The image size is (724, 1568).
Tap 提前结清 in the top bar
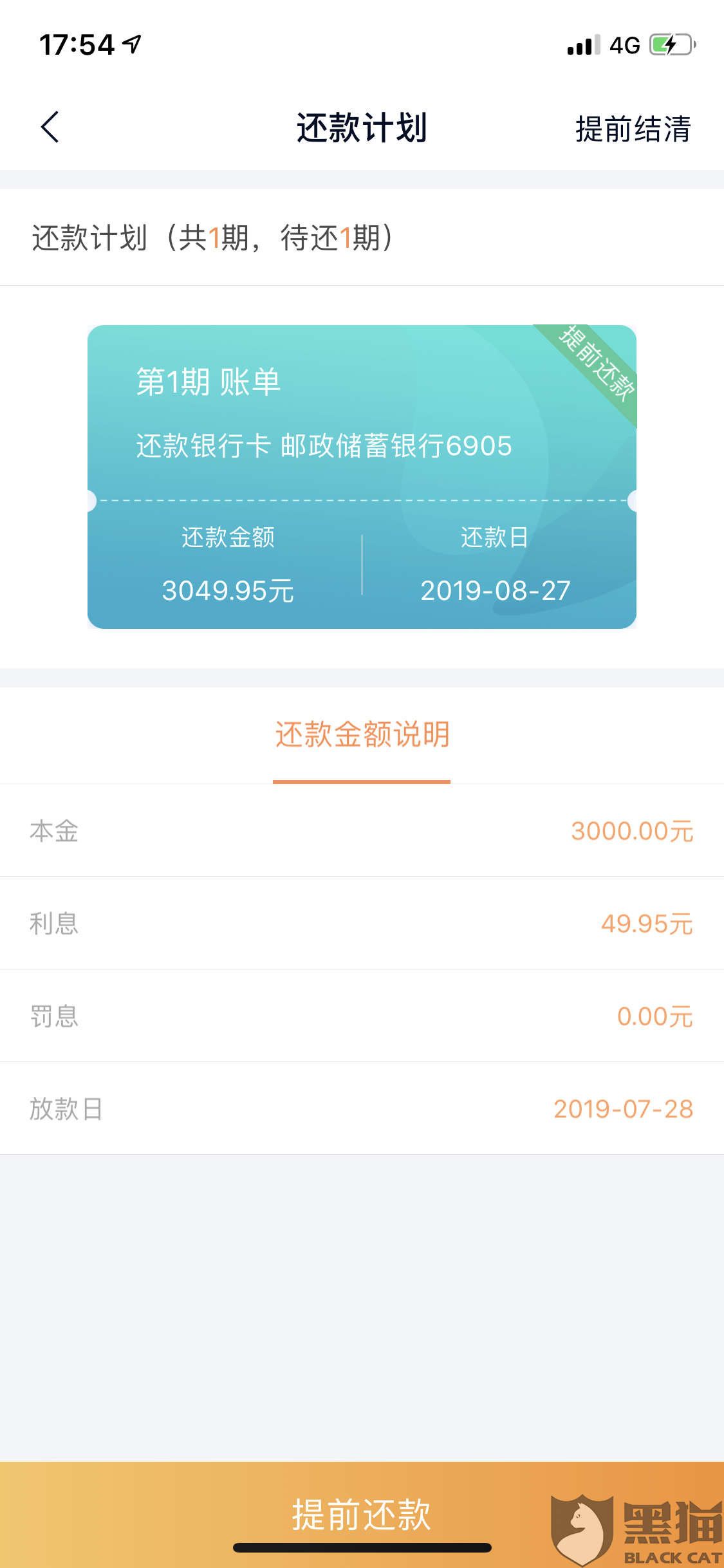coord(633,129)
